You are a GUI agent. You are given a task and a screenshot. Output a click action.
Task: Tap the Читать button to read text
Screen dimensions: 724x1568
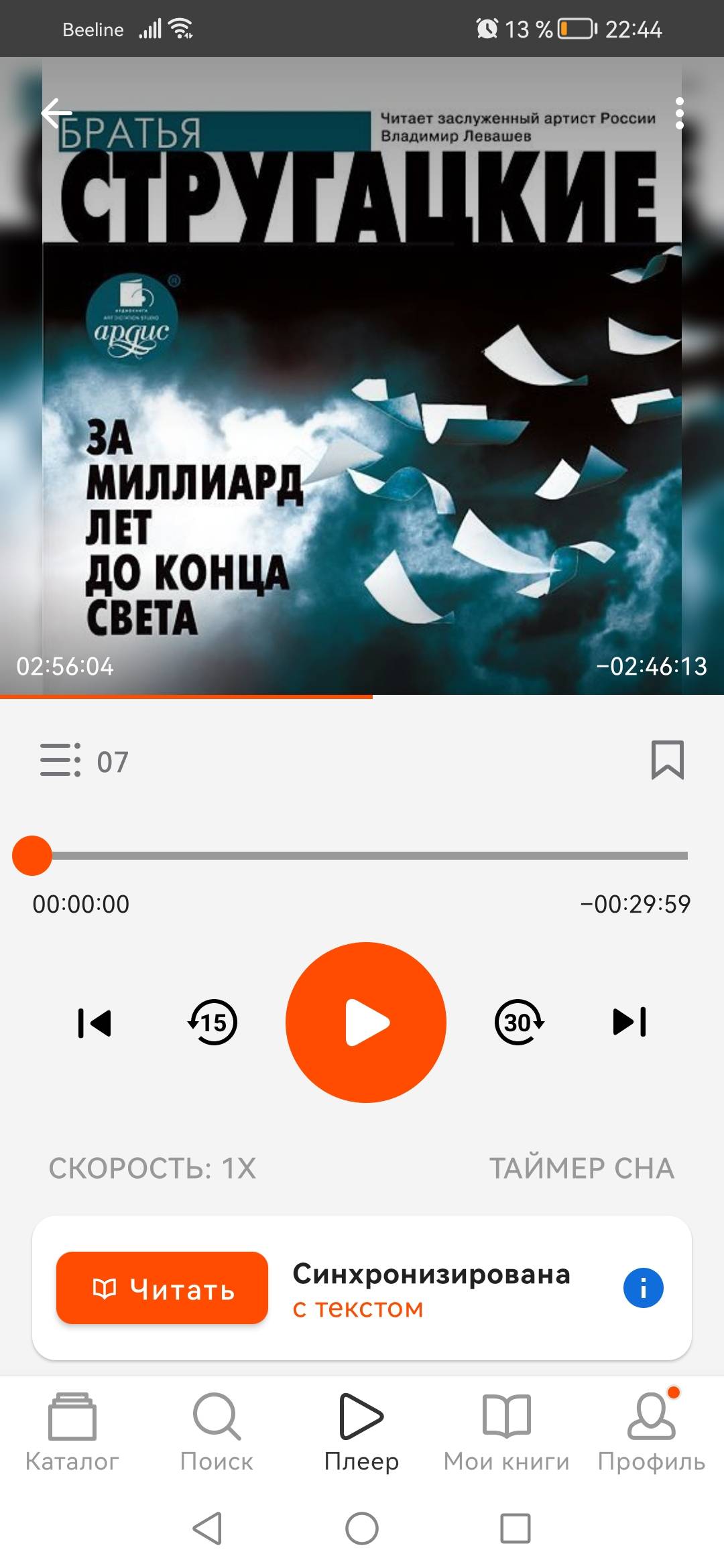pyautogui.click(x=162, y=1288)
